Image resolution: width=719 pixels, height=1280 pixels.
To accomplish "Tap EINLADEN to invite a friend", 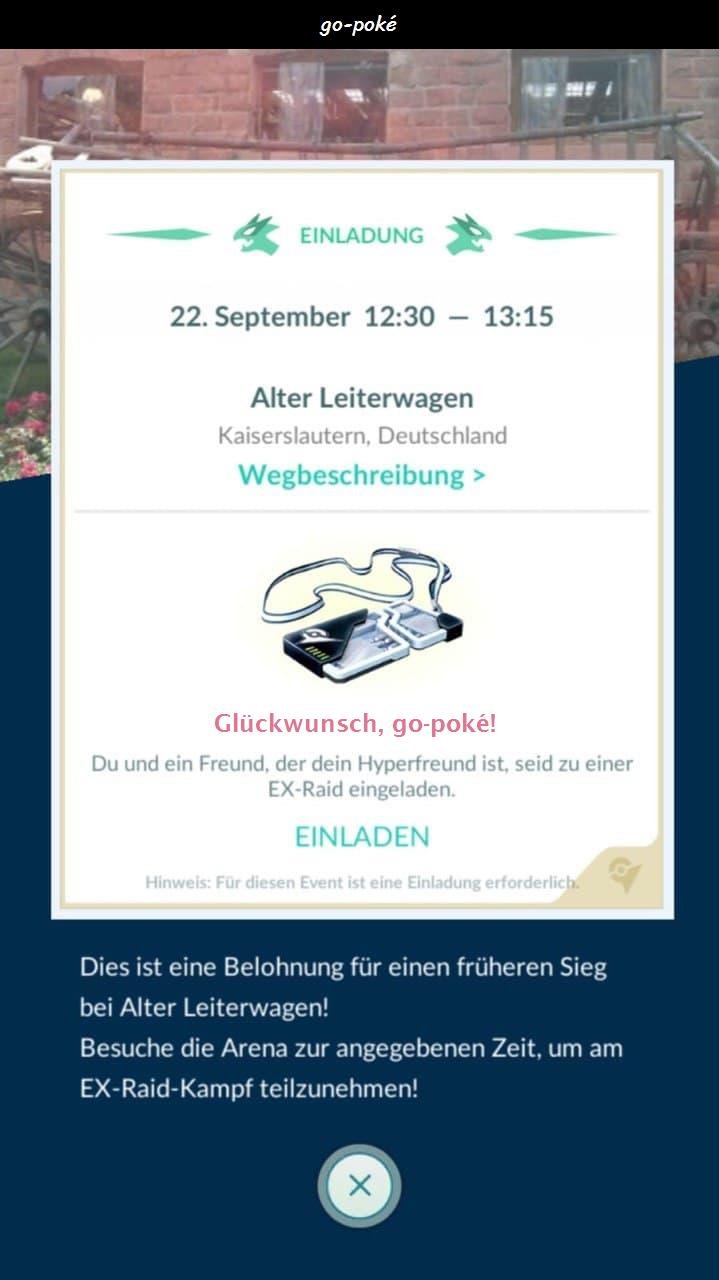I will (361, 837).
